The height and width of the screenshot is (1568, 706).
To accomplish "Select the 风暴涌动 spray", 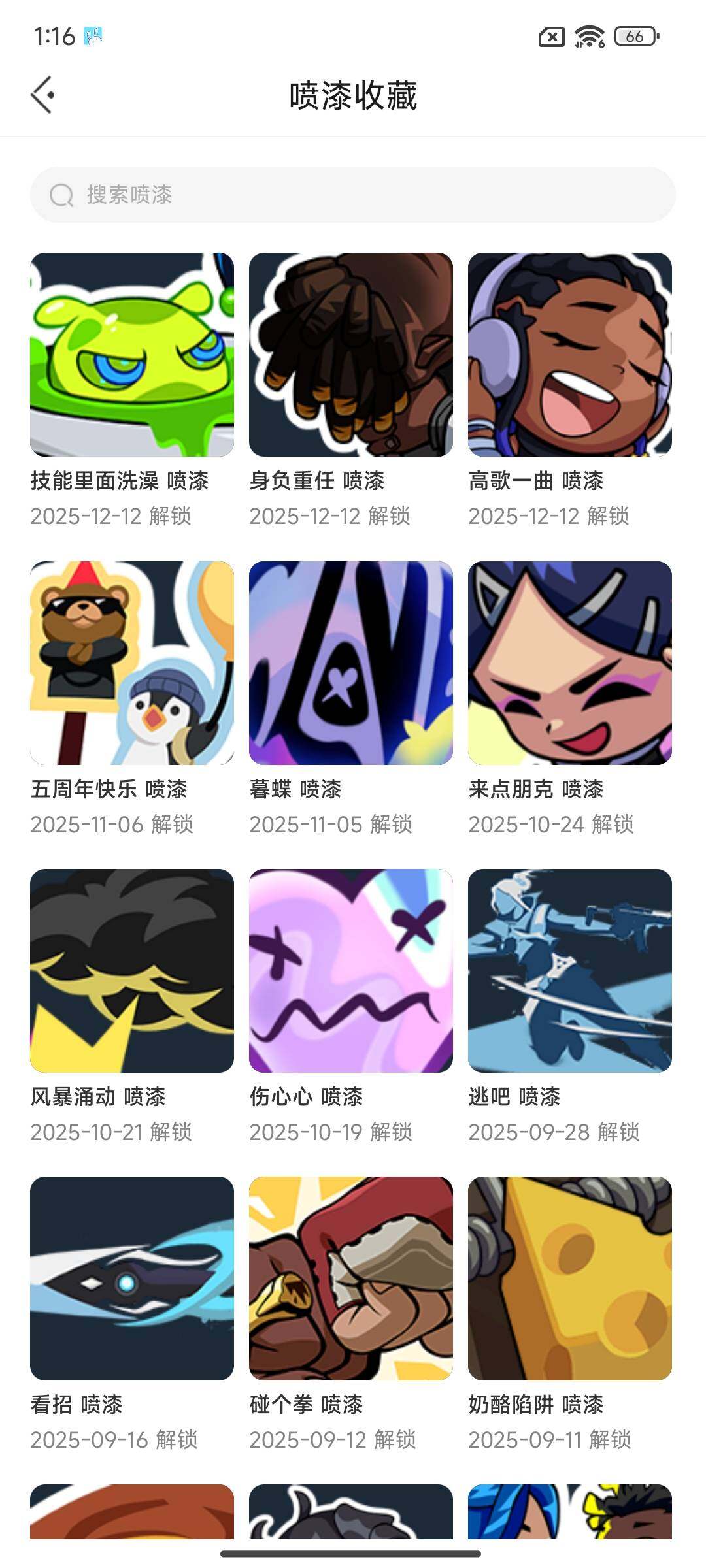I will 132,971.
